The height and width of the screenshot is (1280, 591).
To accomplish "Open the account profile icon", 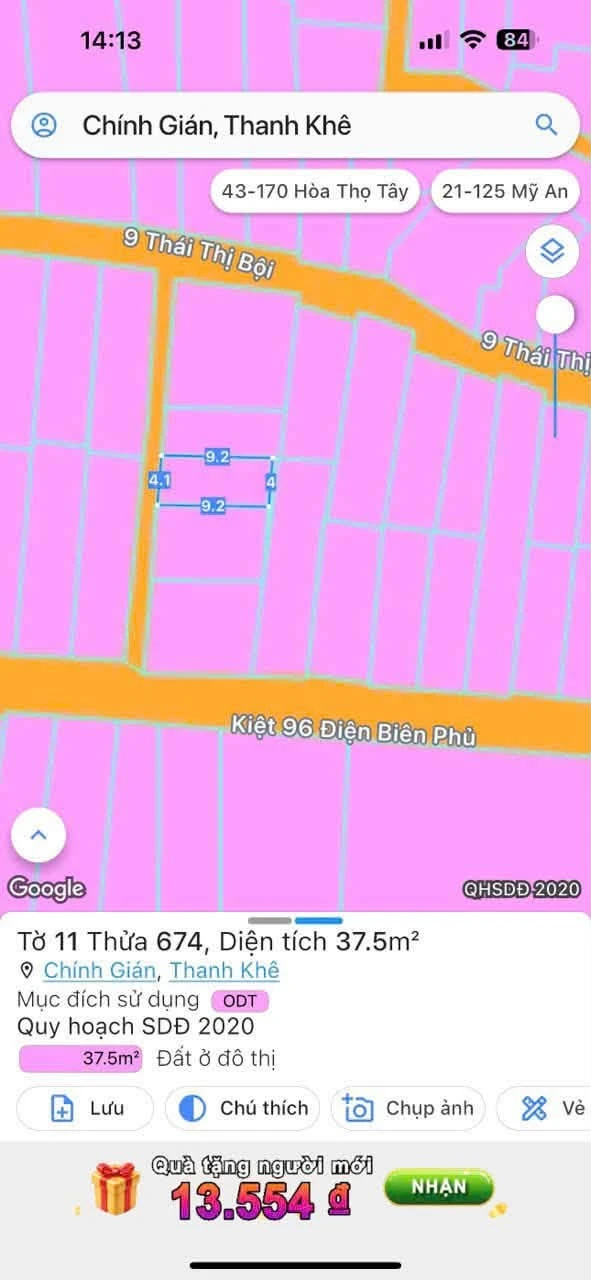I will [x=44, y=125].
